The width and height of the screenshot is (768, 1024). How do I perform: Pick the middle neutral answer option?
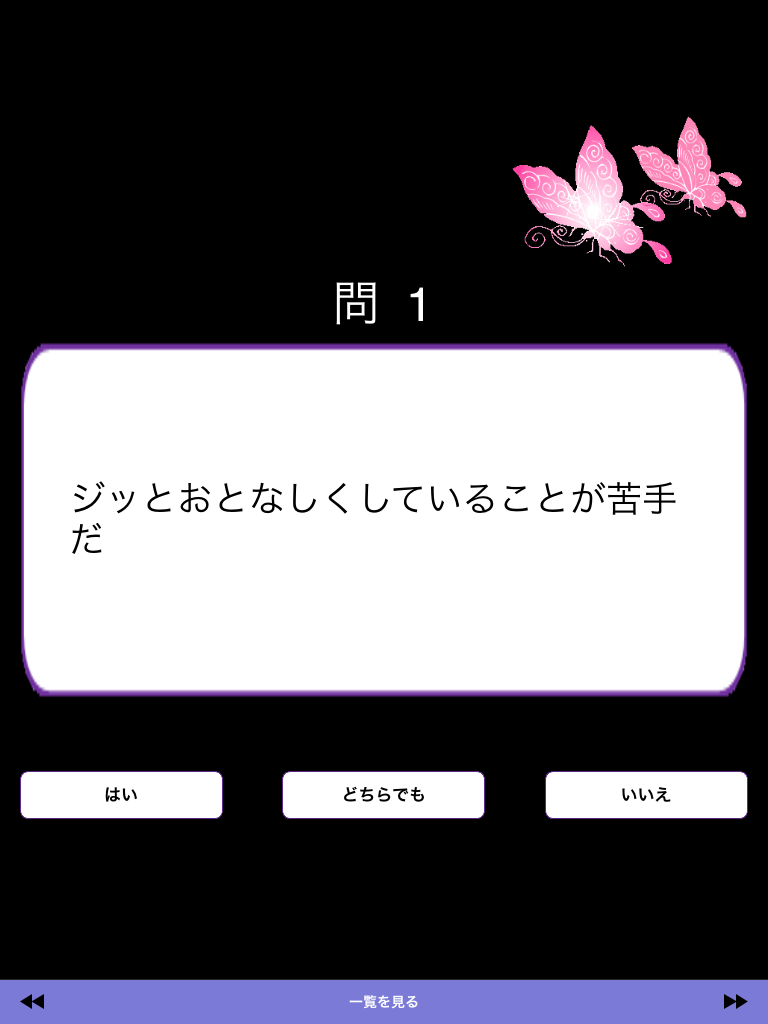tap(383, 794)
